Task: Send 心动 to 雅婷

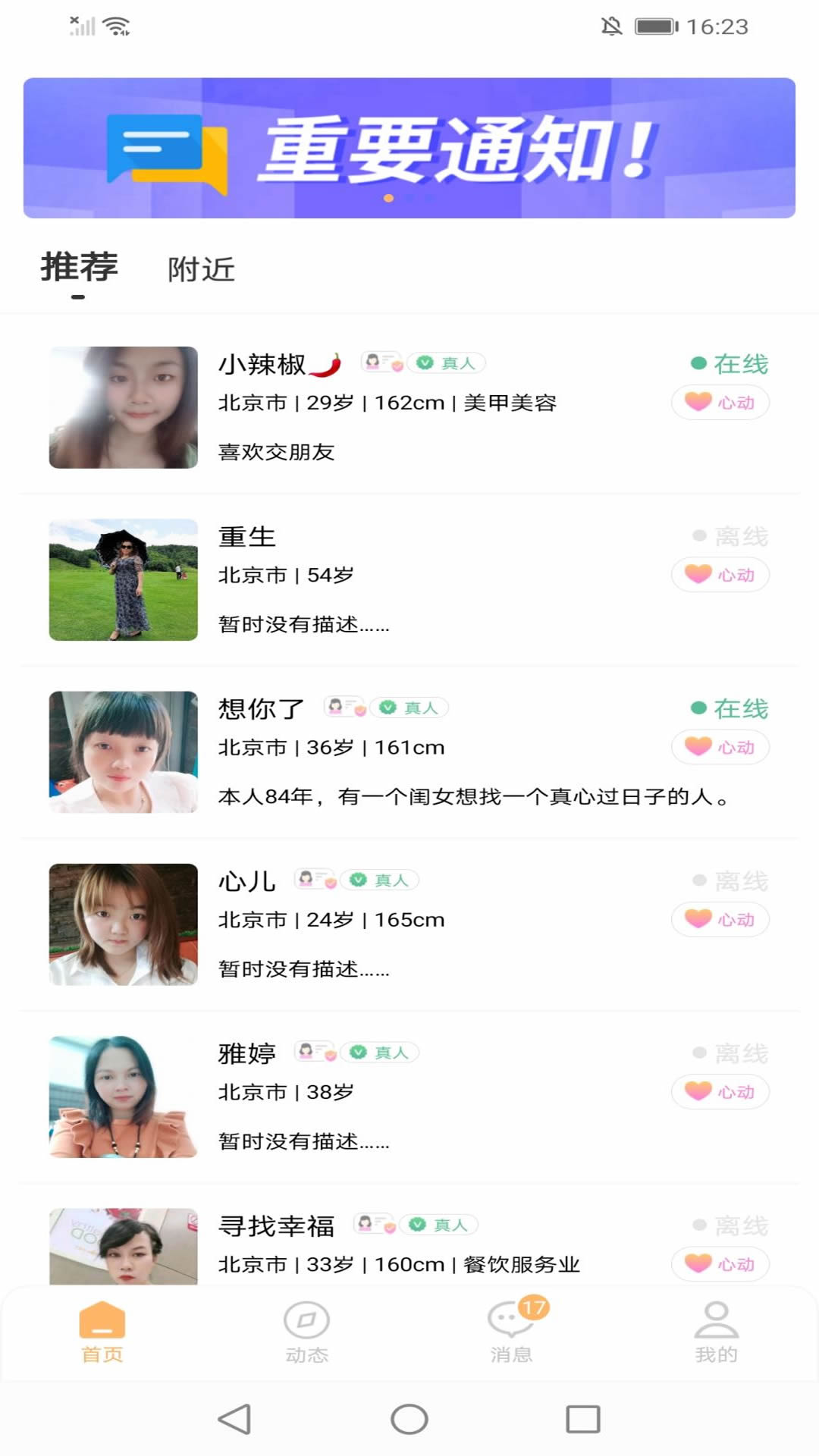Action: 719,1092
